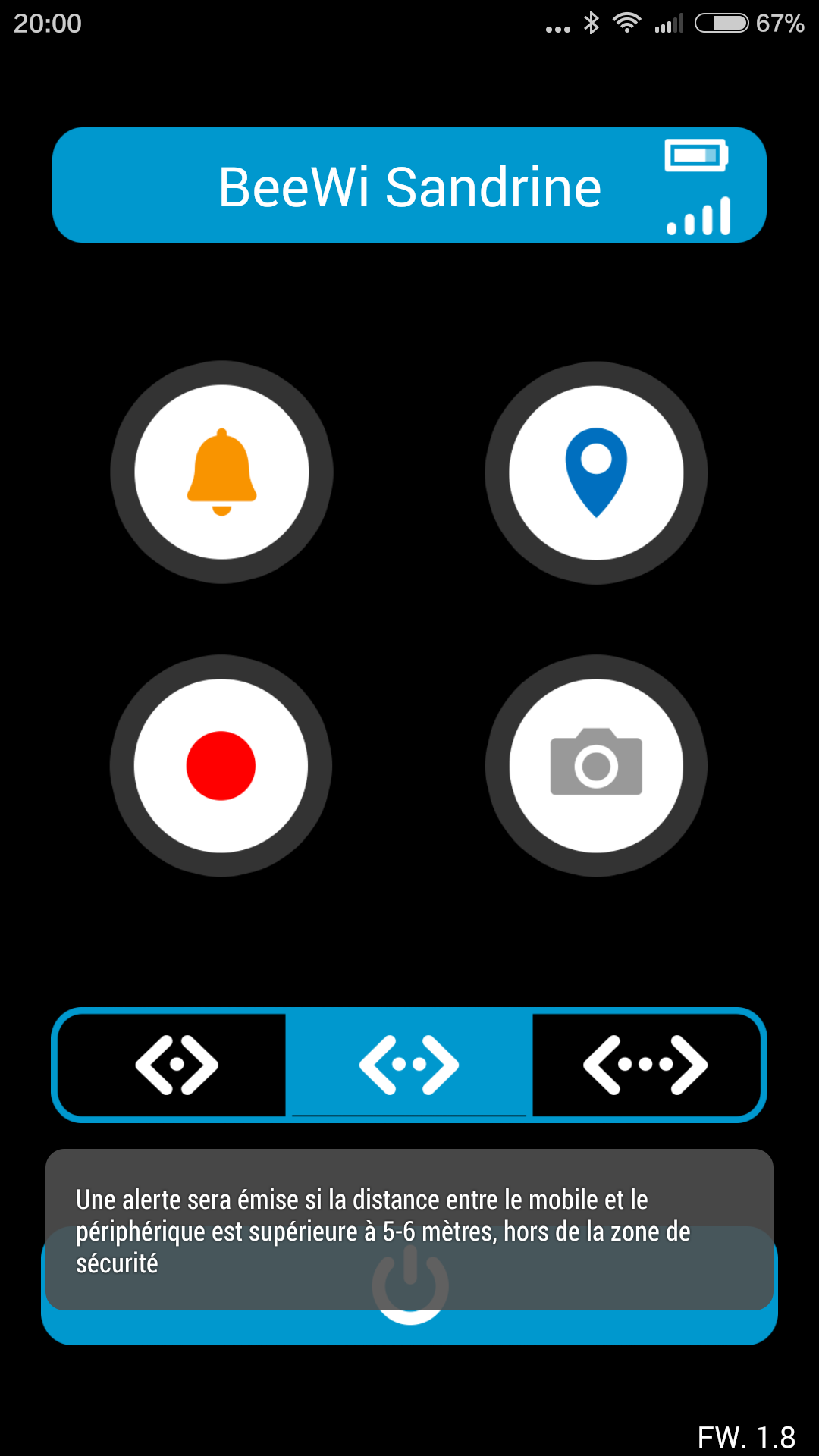Start recording with the red dot button
This screenshot has width=819, height=1456.
[221, 766]
